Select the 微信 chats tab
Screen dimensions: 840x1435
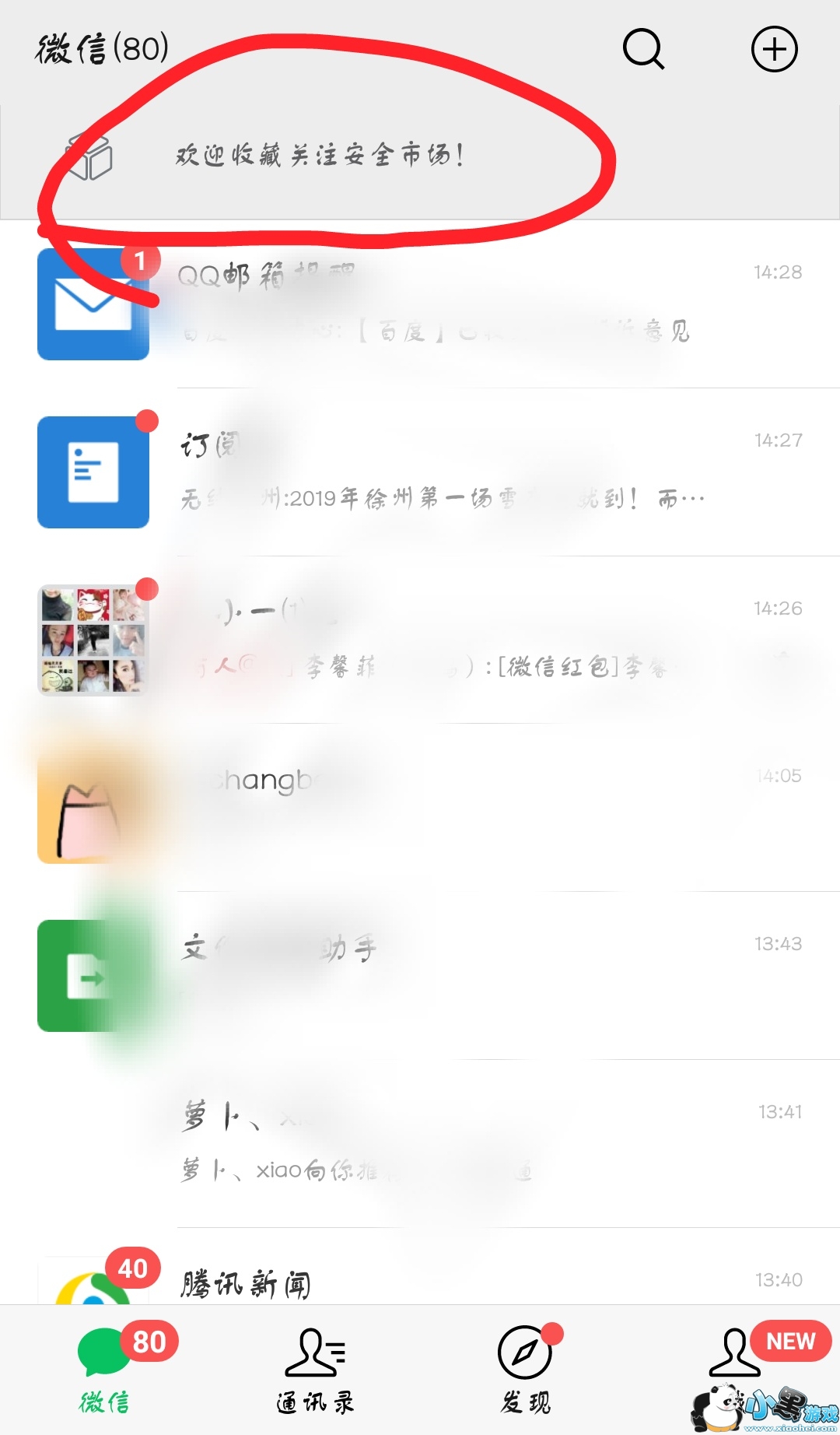click(105, 1371)
